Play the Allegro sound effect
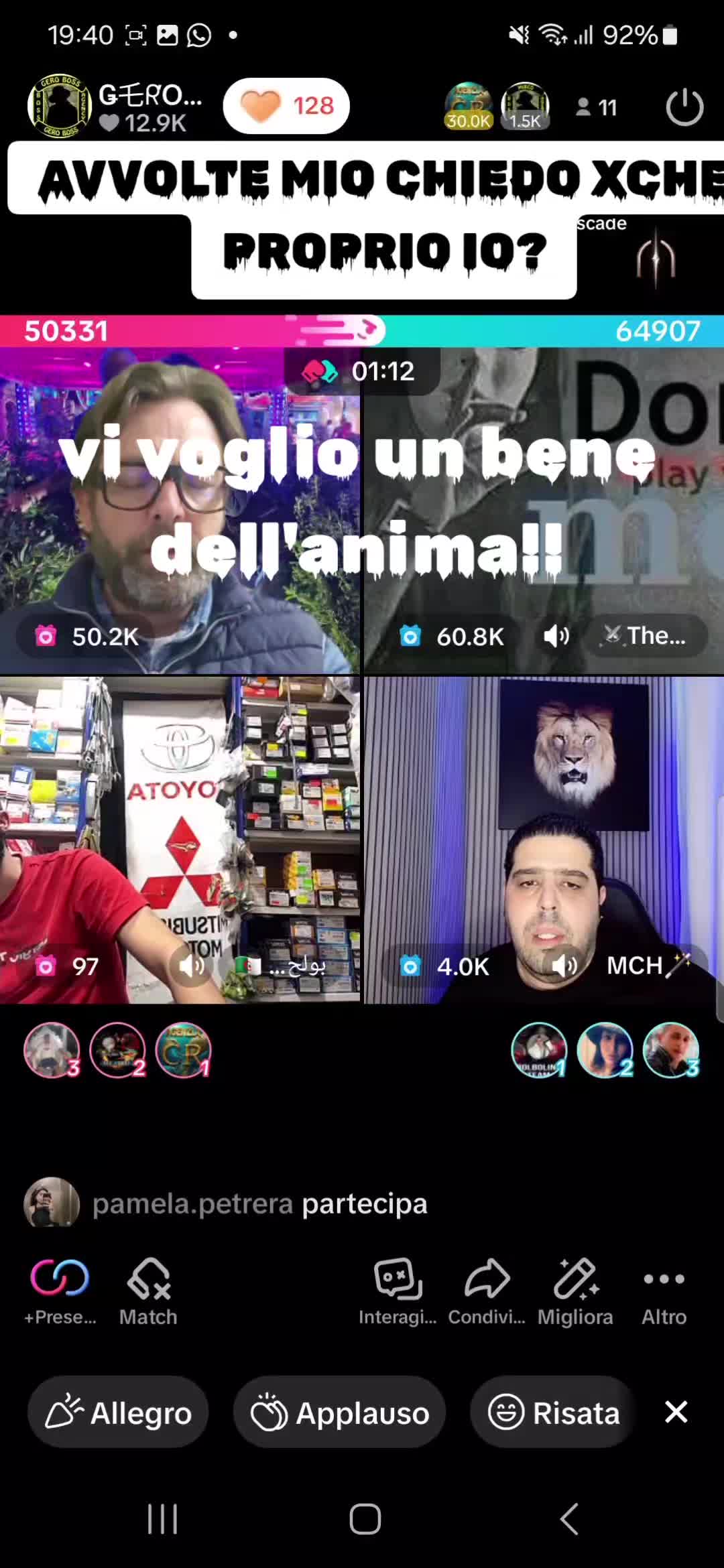 click(118, 1413)
